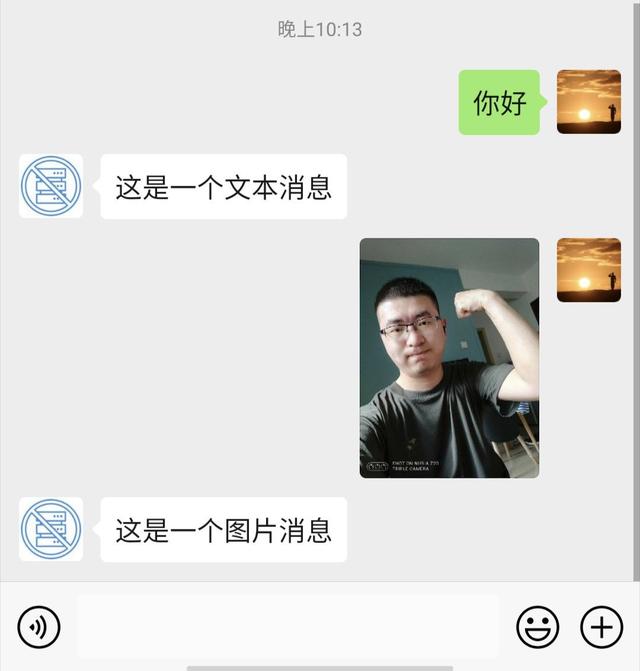640x671 pixels.
Task: Tap the sunset avatar beside the photo
Action: pyautogui.click(x=588, y=270)
